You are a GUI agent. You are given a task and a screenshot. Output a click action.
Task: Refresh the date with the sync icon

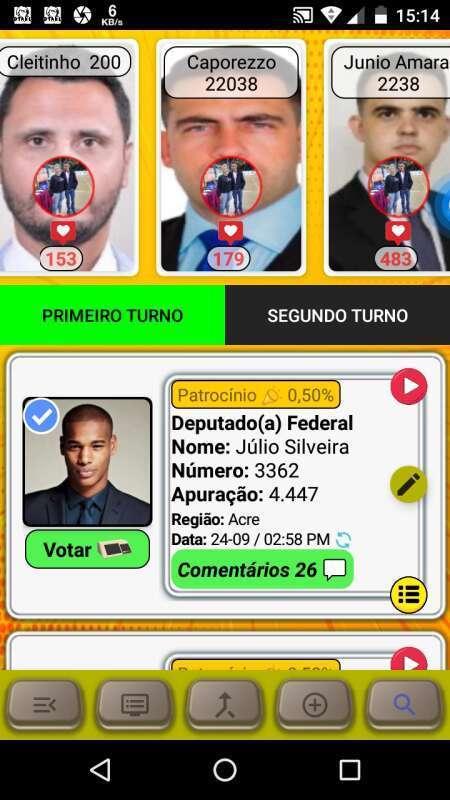343,540
